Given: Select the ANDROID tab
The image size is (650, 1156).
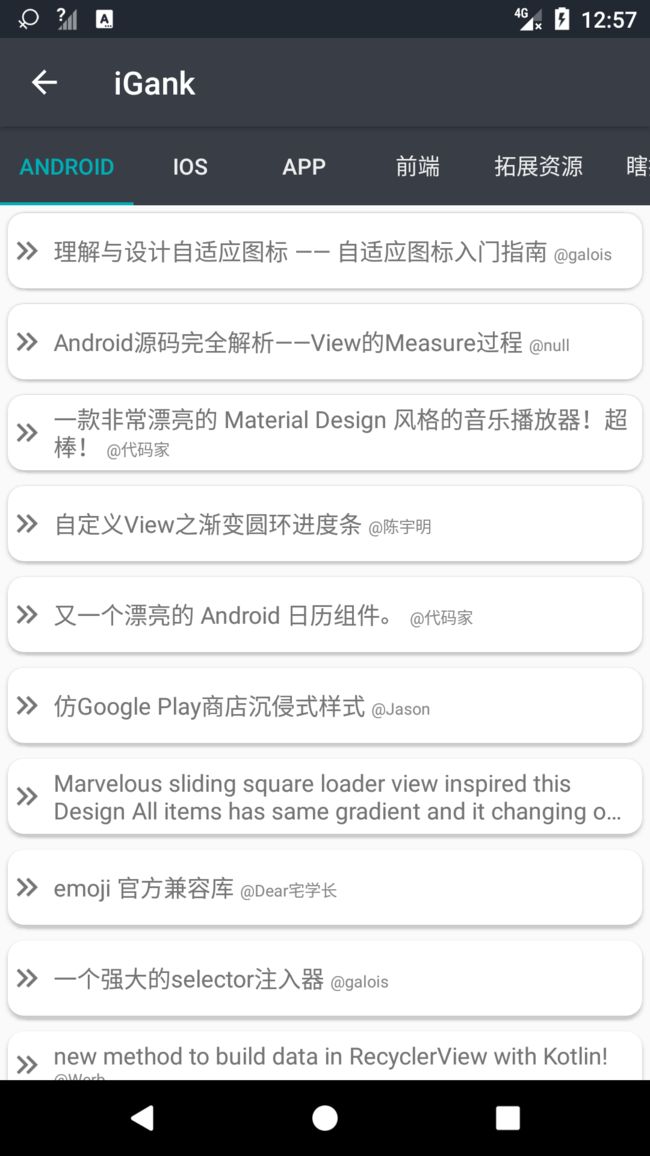Looking at the screenshot, I should click(x=66, y=167).
